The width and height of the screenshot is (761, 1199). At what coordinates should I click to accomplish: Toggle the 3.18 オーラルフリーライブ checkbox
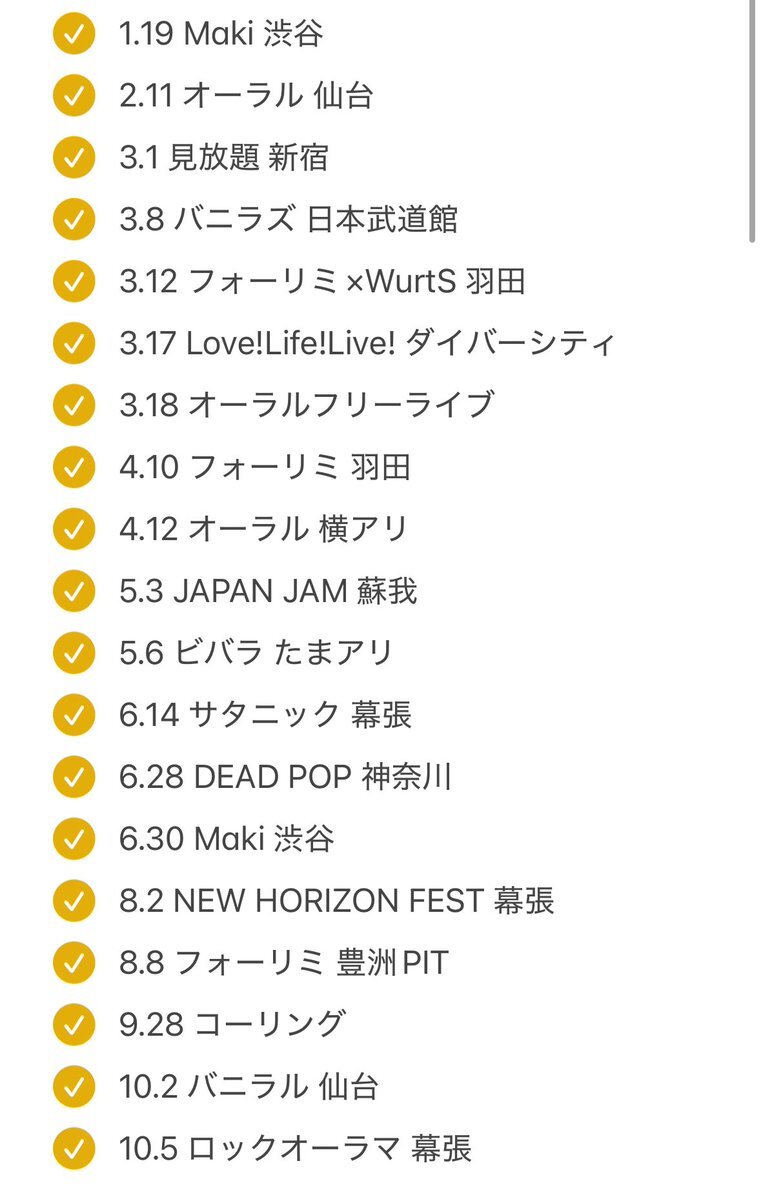point(72,405)
